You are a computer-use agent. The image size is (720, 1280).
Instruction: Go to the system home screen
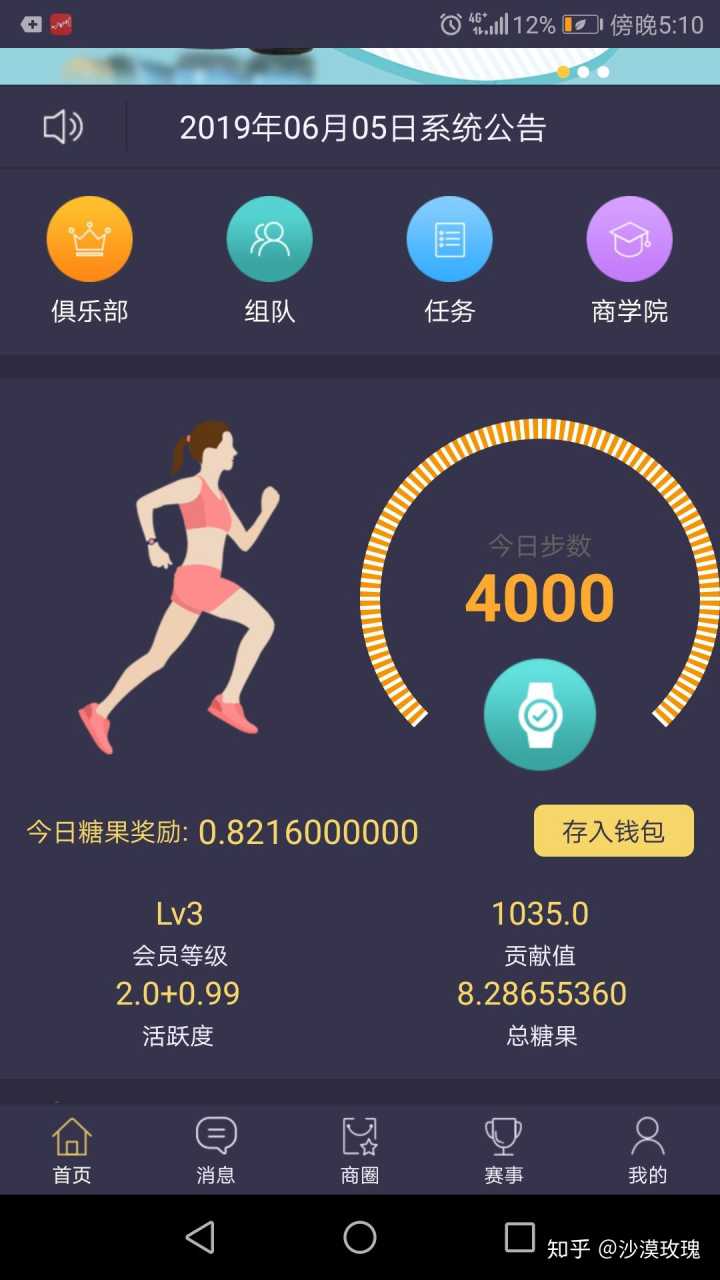point(360,1237)
